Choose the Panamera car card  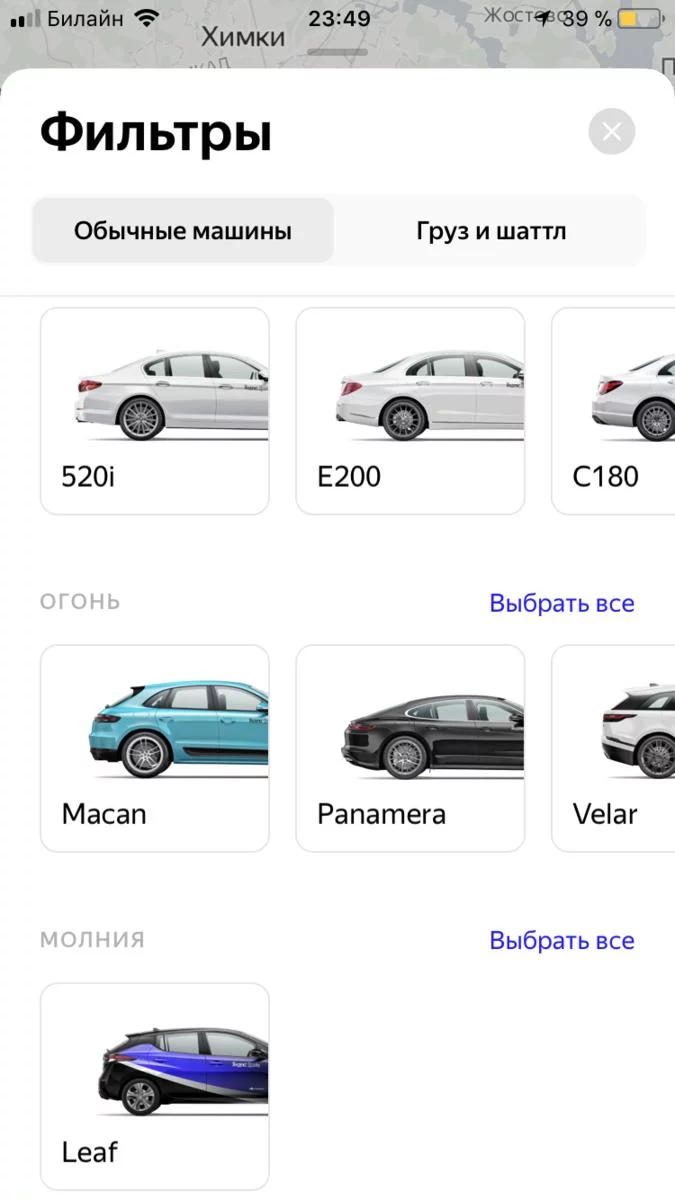click(x=410, y=748)
